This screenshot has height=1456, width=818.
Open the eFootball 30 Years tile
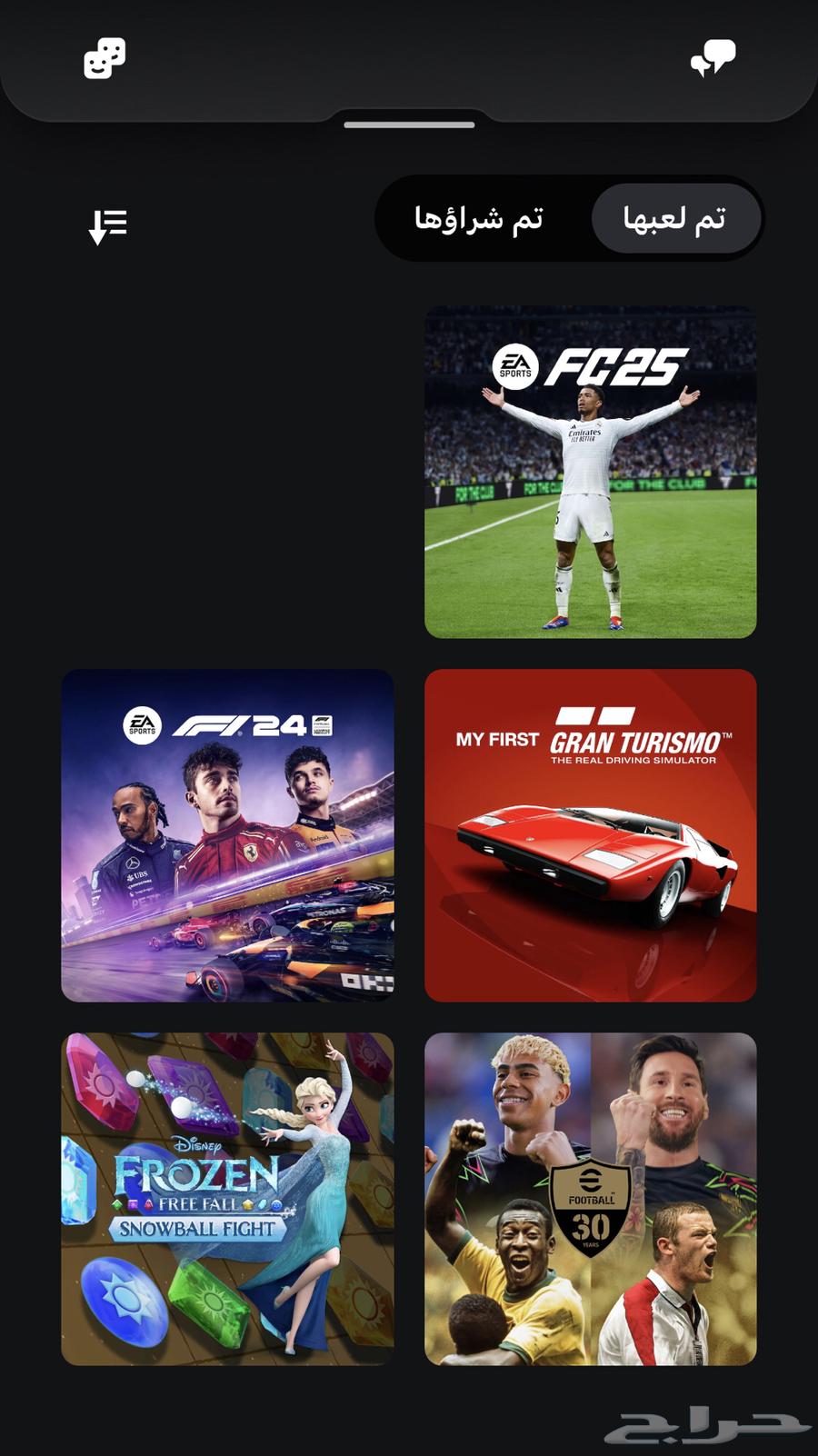pyautogui.click(x=590, y=1199)
